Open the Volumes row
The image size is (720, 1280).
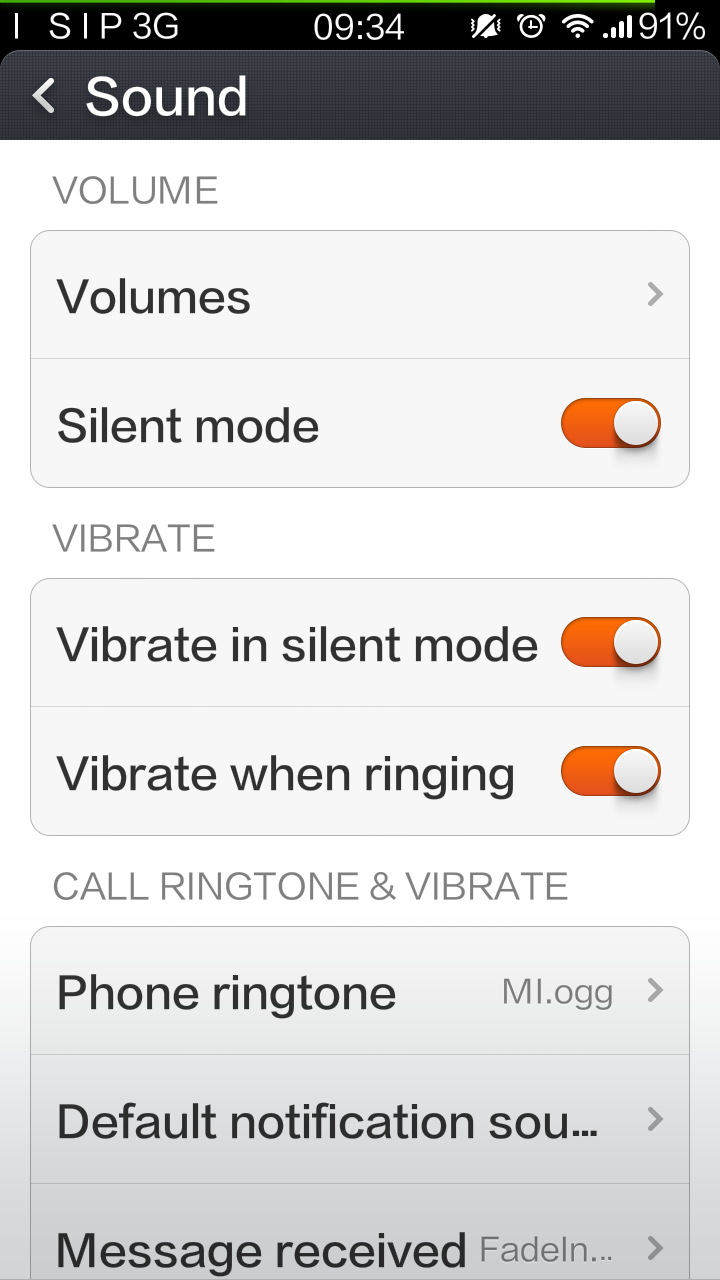360,295
